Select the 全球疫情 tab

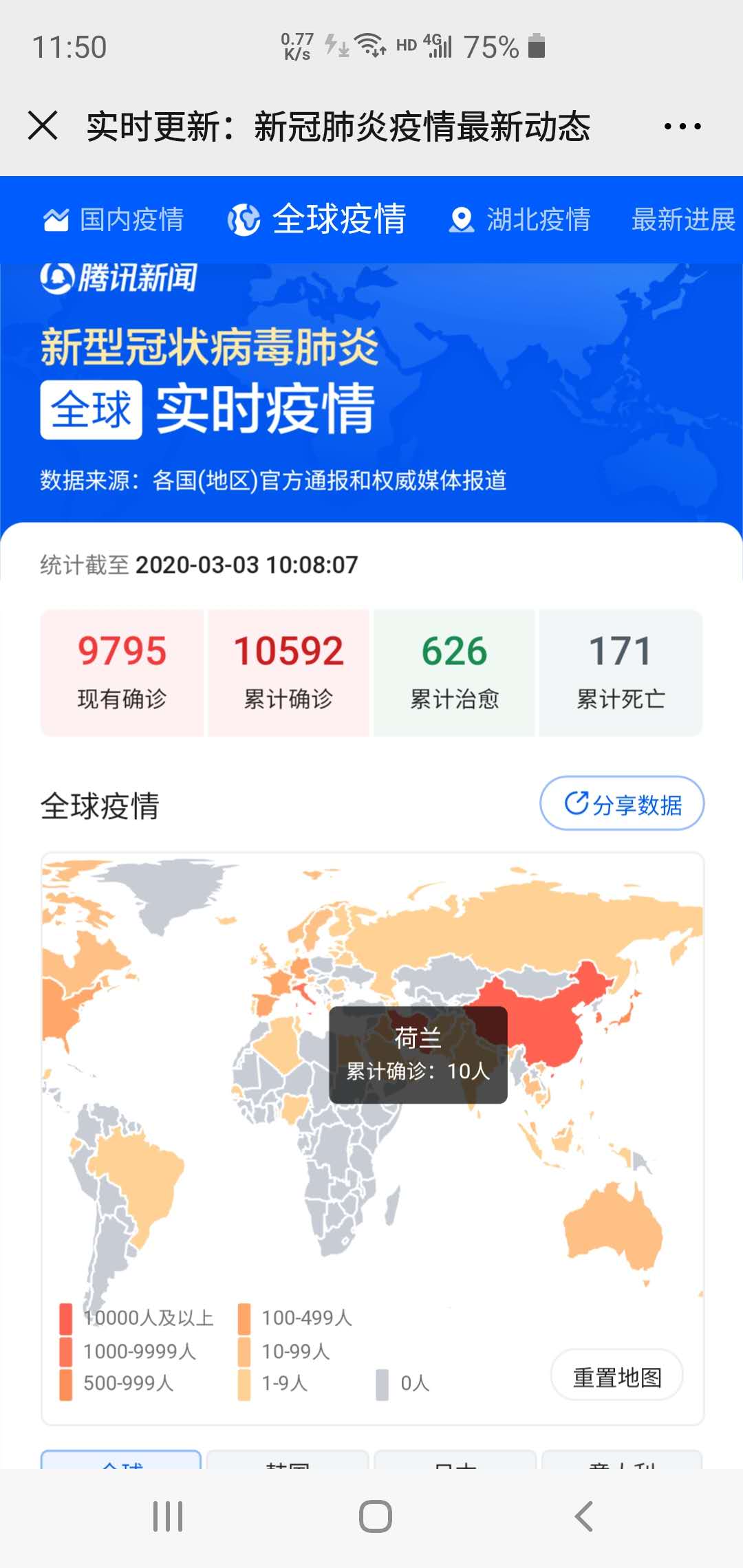317,220
